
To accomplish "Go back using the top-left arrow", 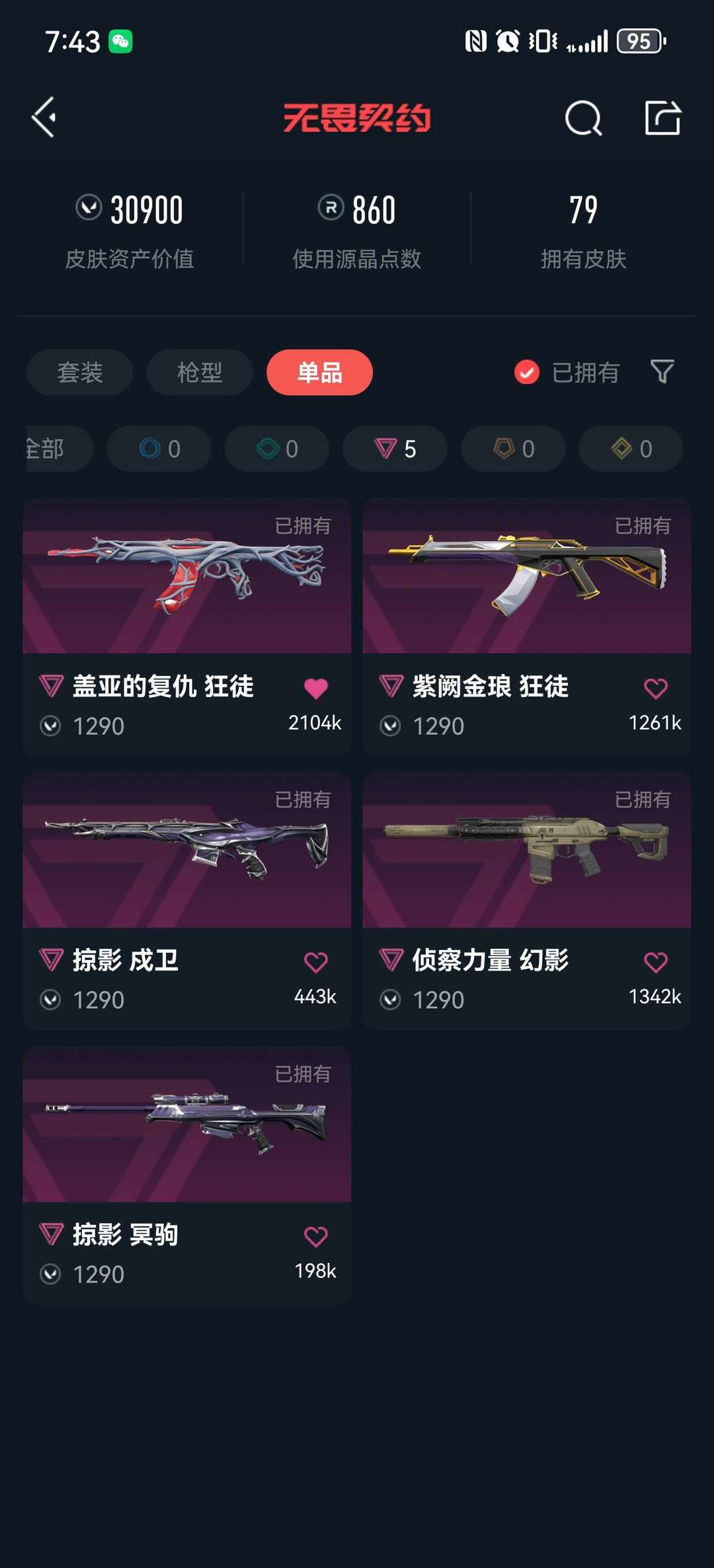I will tap(44, 118).
